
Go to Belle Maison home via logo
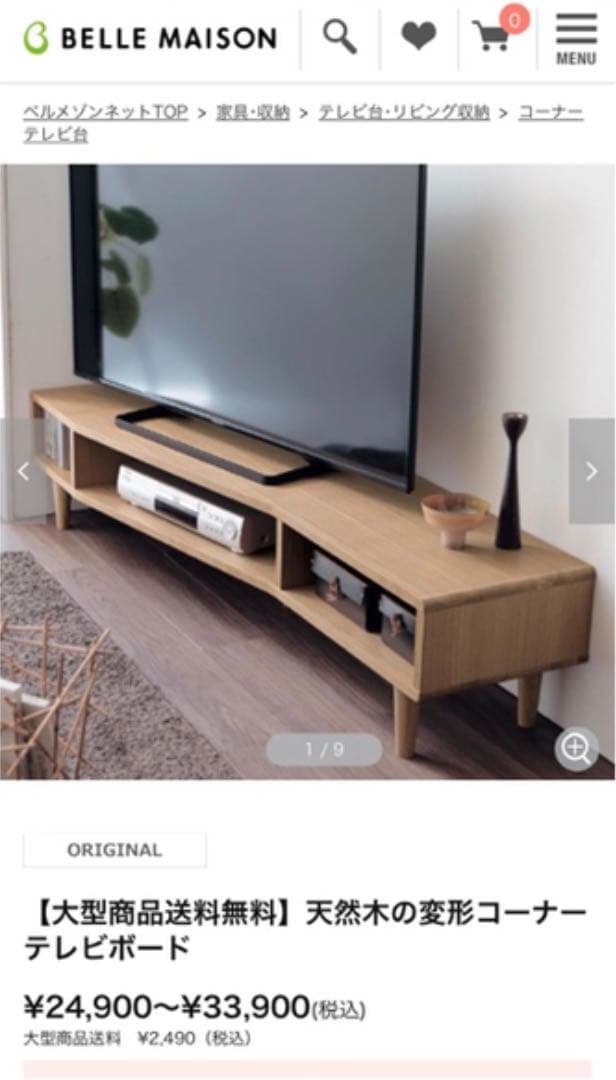click(150, 38)
